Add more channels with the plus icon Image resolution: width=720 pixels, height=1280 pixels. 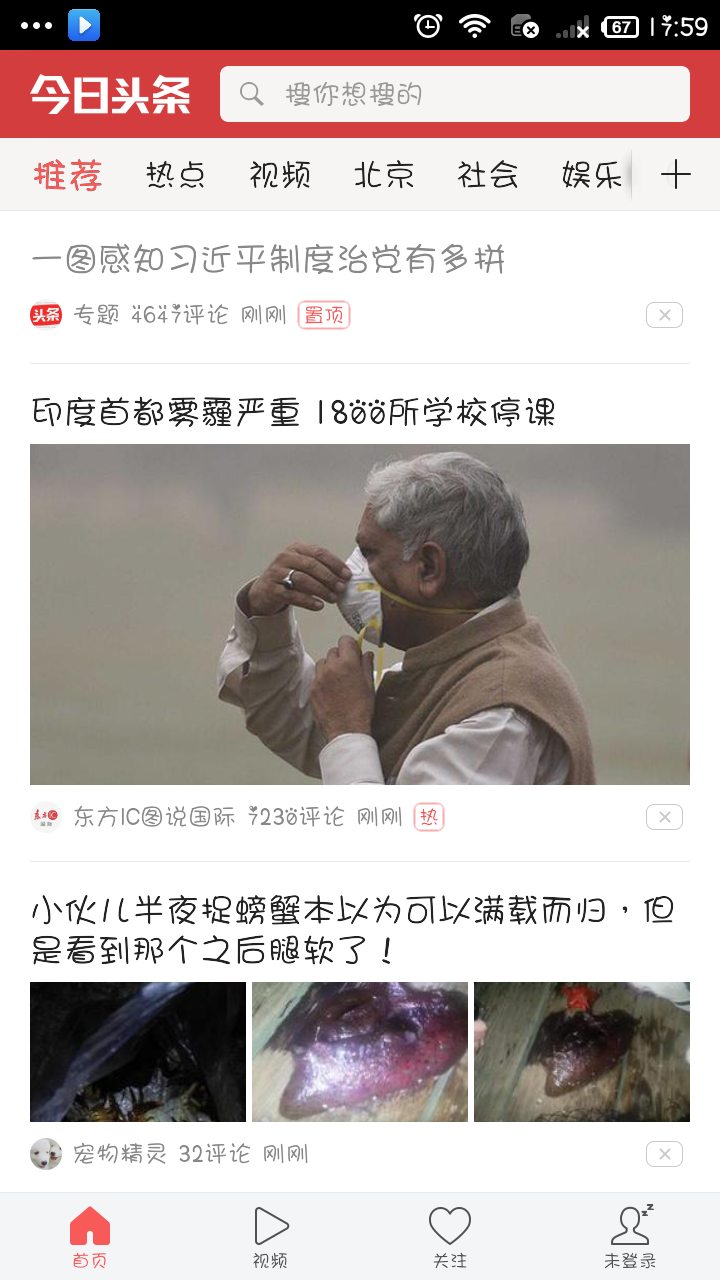676,176
